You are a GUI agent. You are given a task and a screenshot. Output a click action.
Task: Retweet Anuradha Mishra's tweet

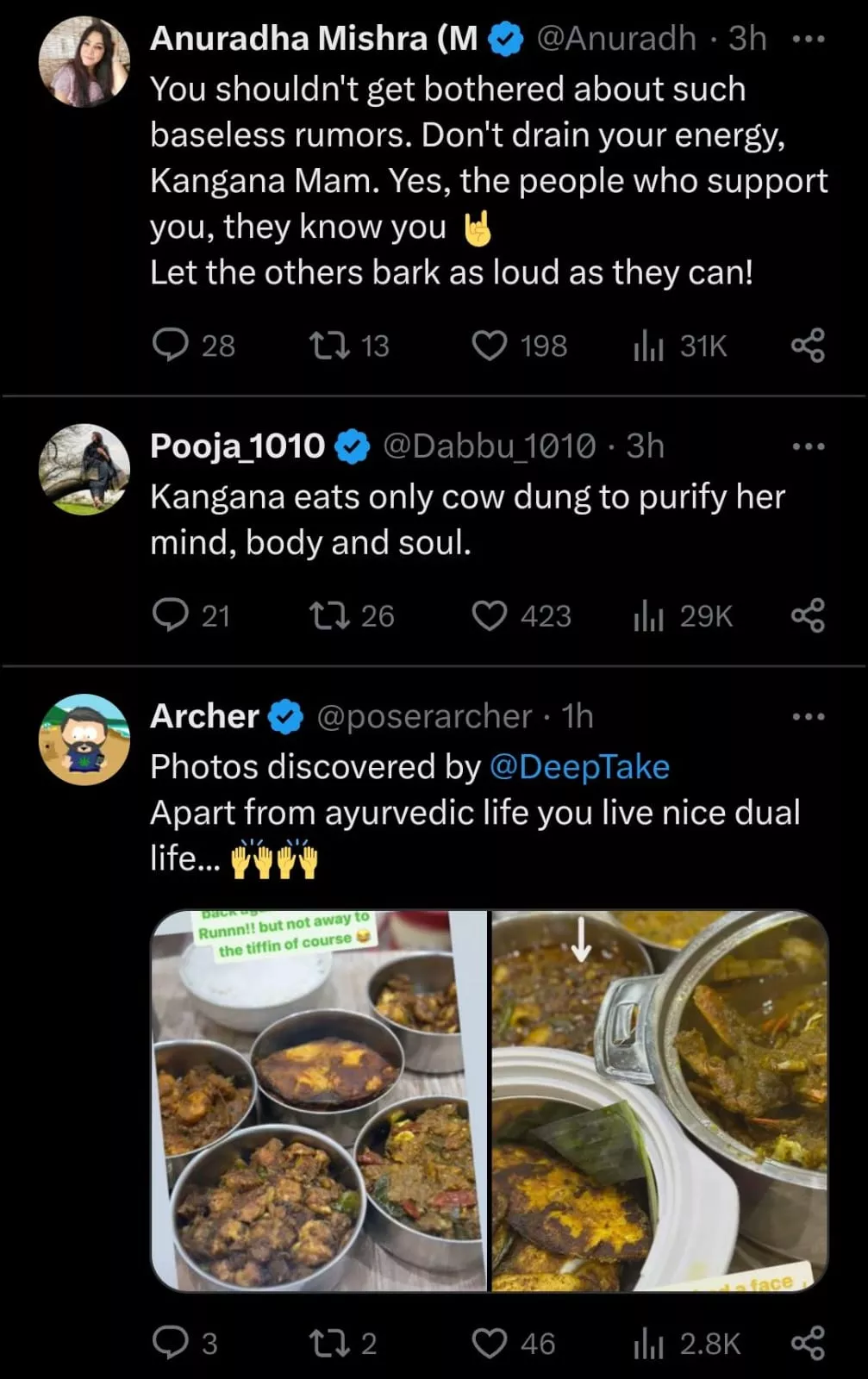point(328,345)
